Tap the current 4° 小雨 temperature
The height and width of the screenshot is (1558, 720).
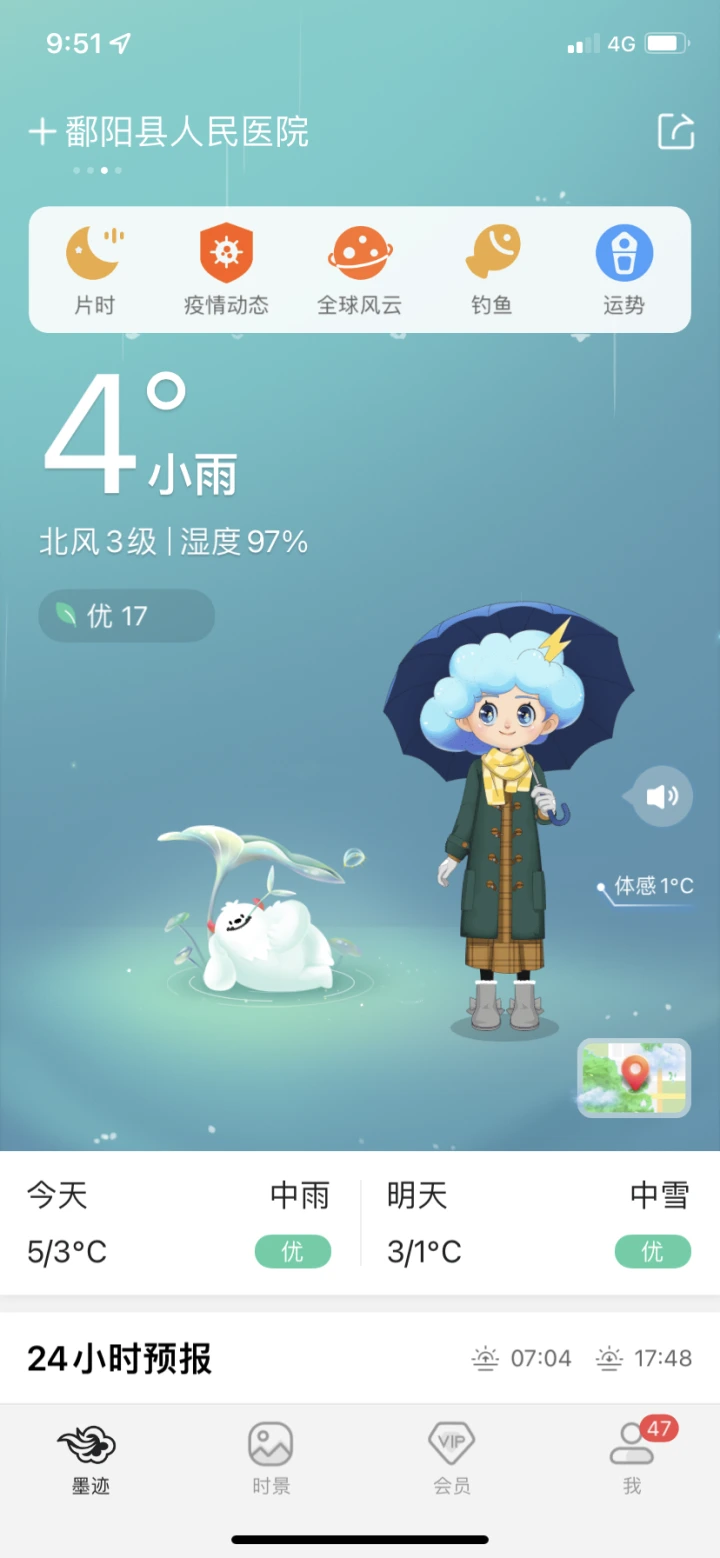[140, 440]
